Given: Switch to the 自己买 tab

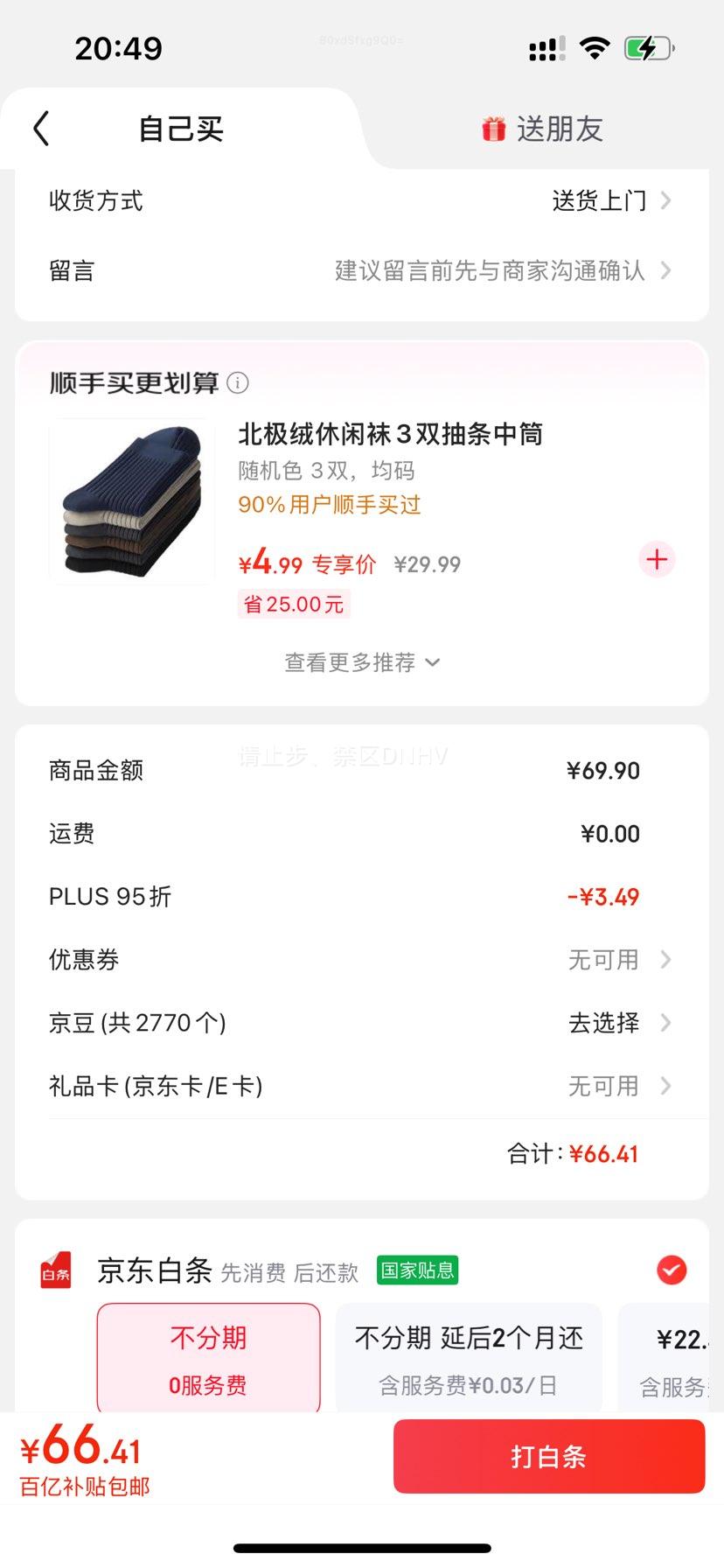Looking at the screenshot, I should click(x=179, y=128).
